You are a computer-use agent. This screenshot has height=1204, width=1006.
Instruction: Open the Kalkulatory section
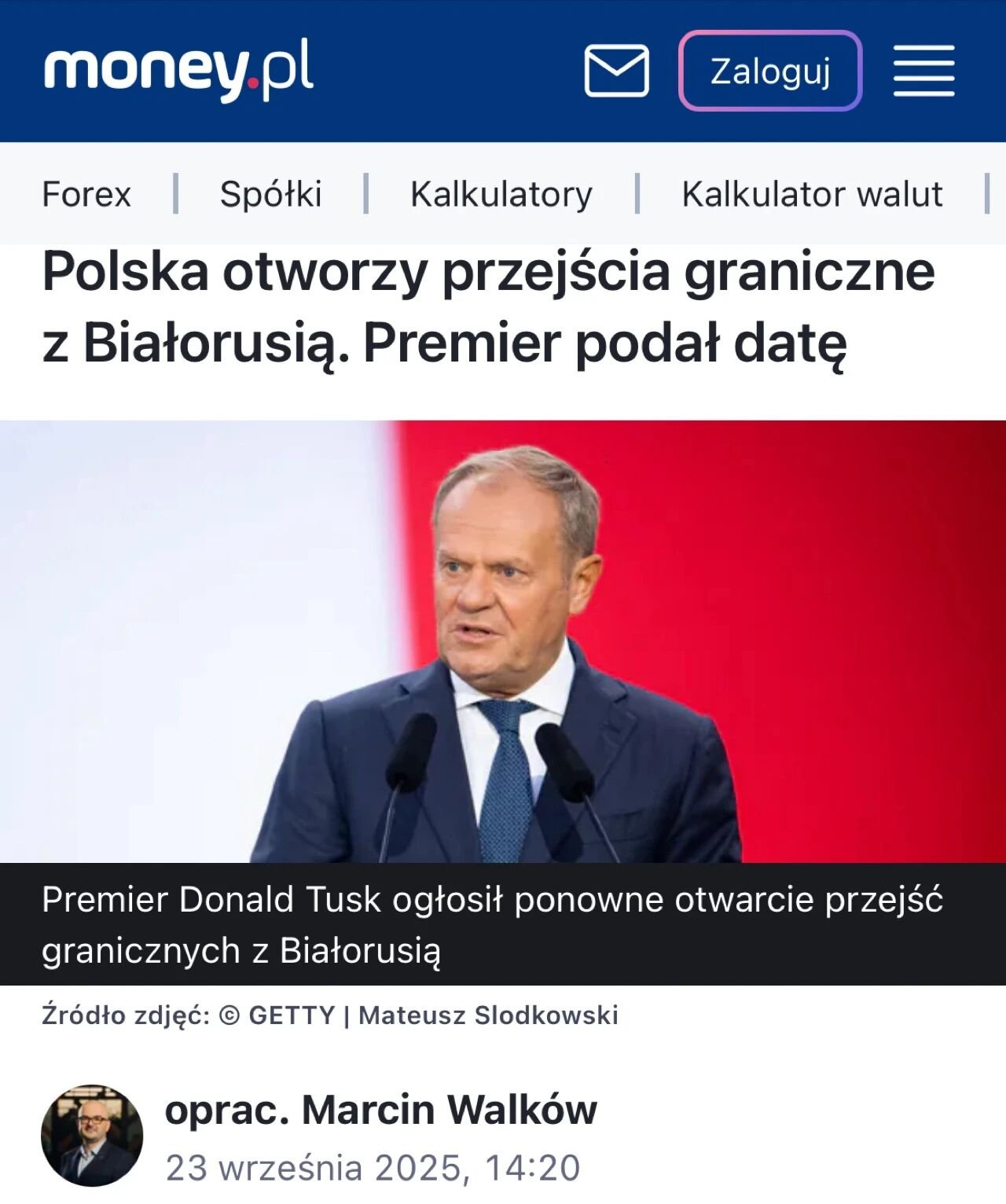(501, 194)
